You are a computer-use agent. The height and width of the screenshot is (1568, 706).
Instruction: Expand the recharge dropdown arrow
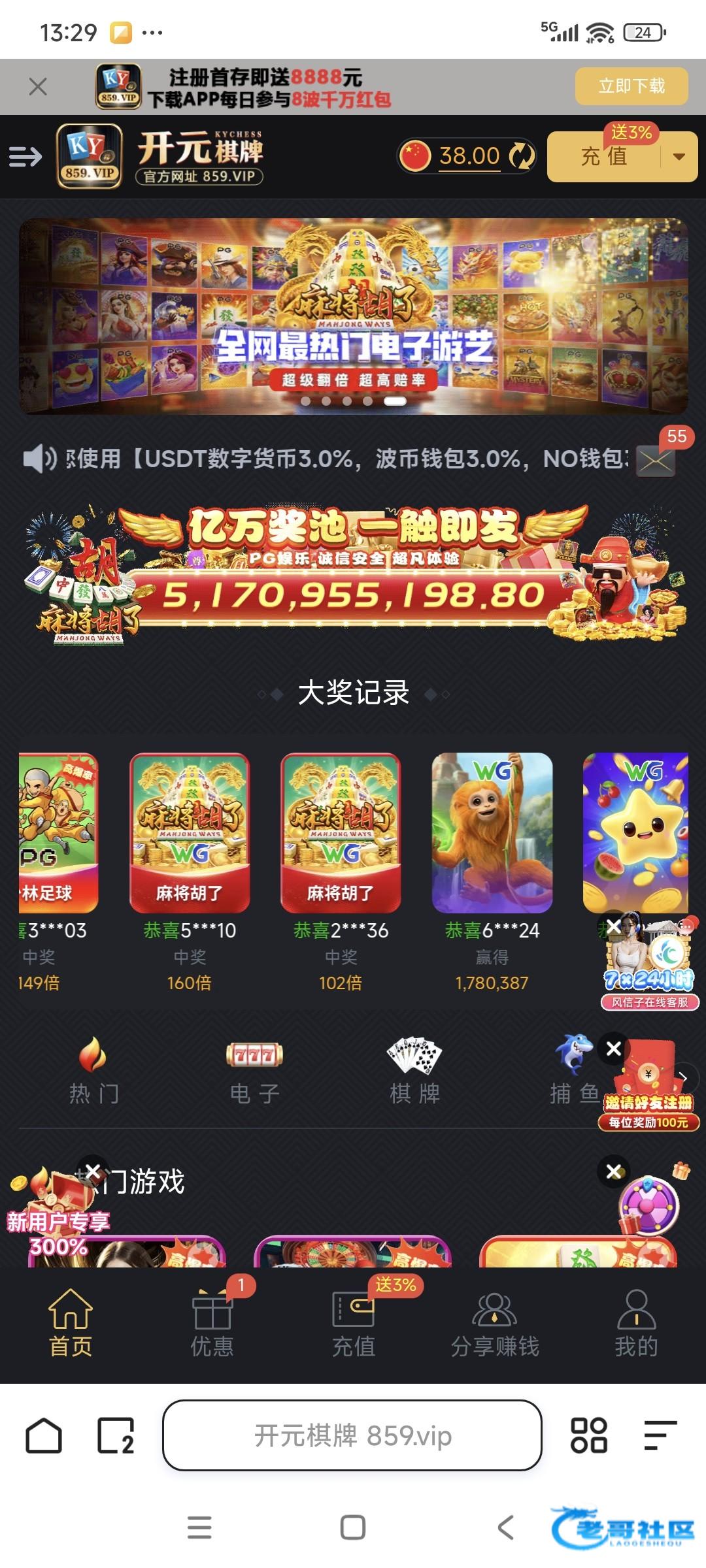(x=679, y=157)
